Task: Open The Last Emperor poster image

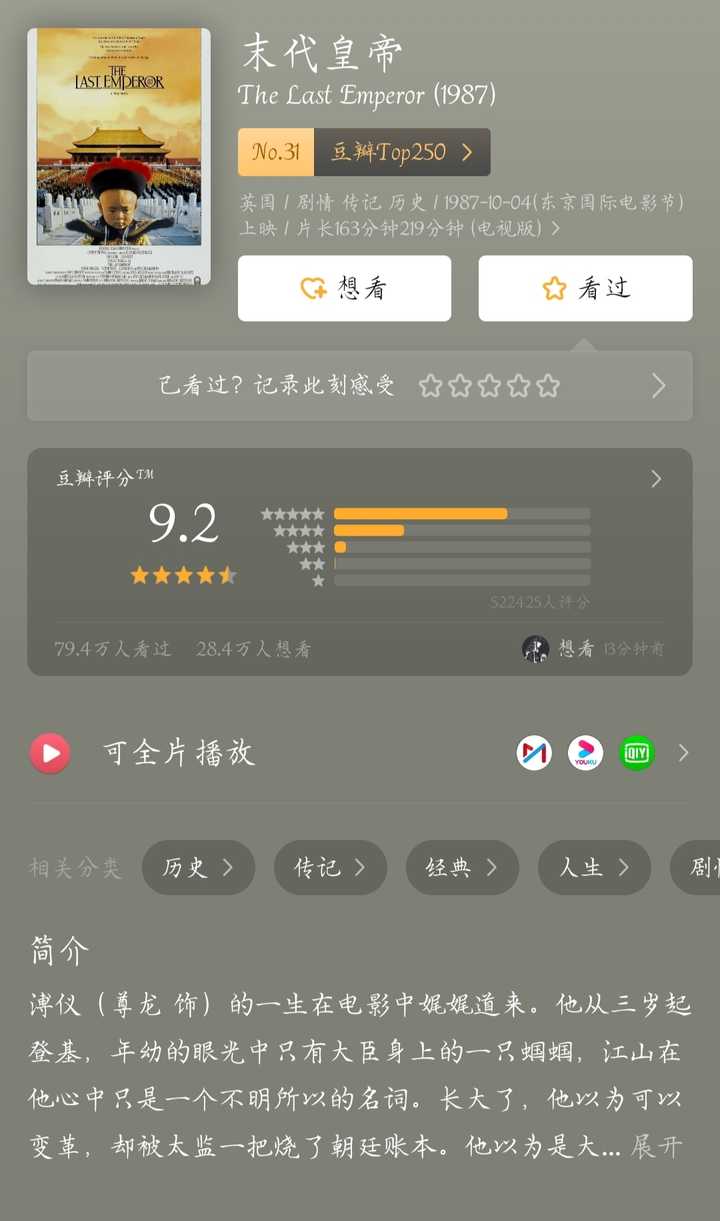Action: click(119, 156)
